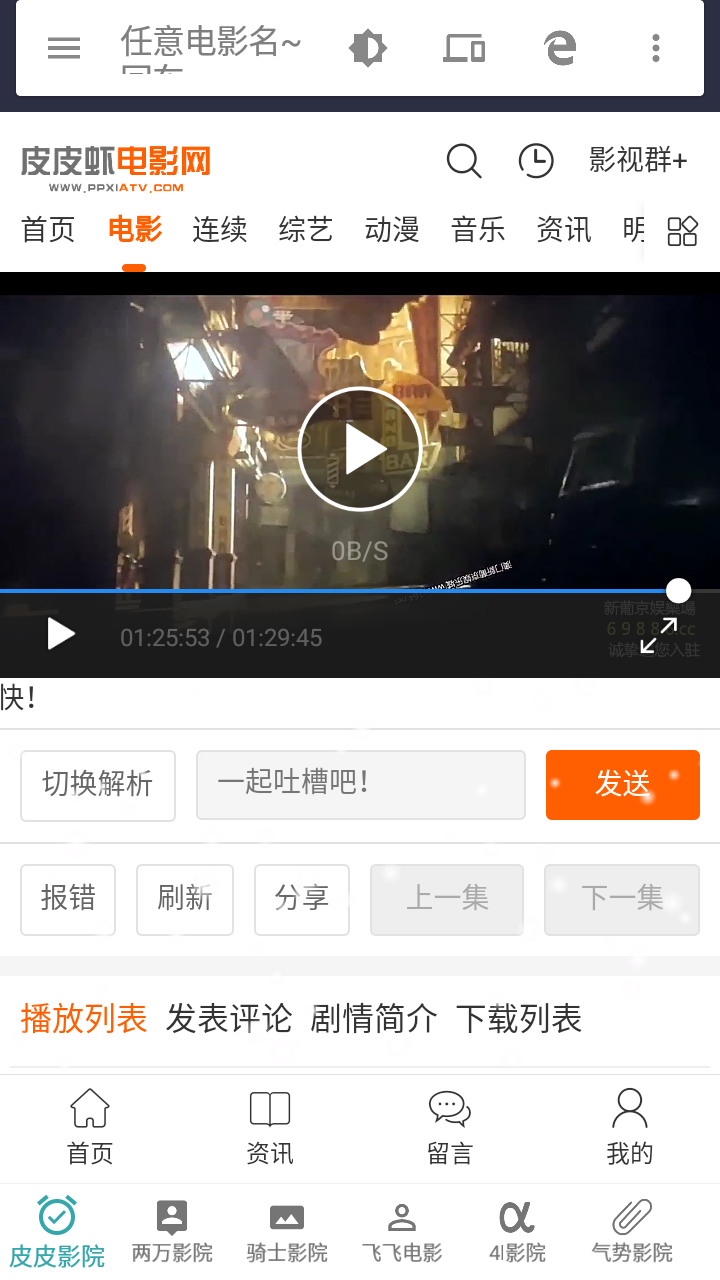Toggle night mode brightness icon
720x1280 pixels.
[x=367, y=48]
